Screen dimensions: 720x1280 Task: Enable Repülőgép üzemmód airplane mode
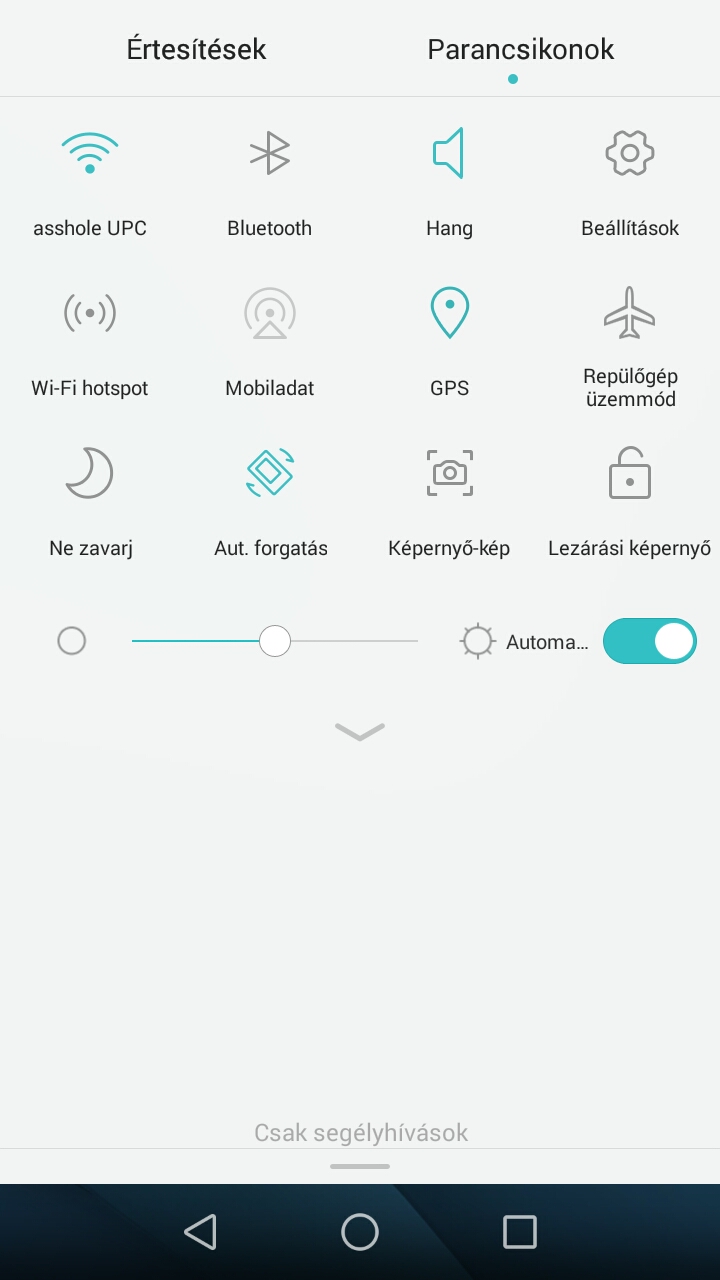(x=629, y=313)
